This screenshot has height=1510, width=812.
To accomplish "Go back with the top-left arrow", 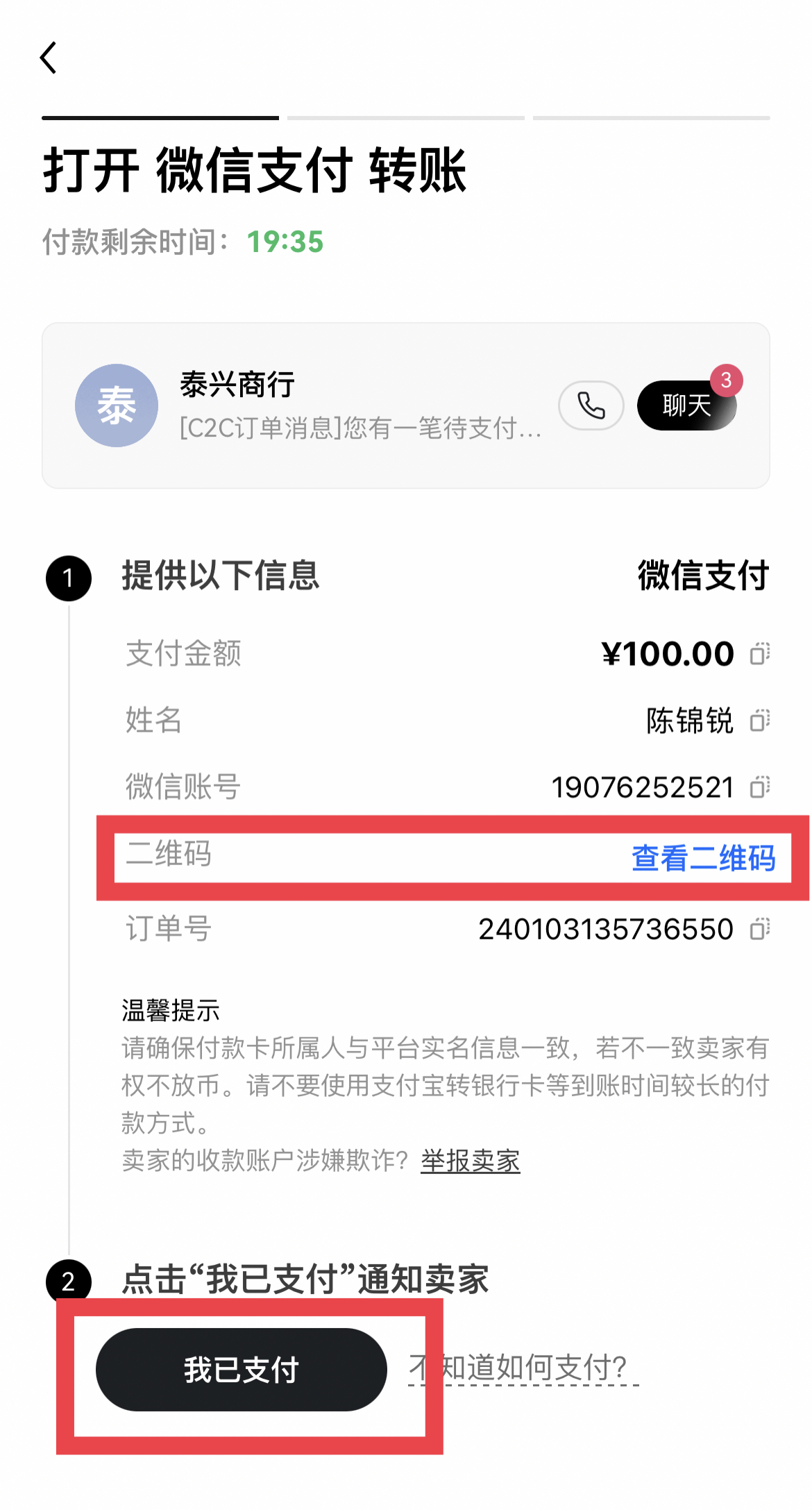I will (48, 58).
